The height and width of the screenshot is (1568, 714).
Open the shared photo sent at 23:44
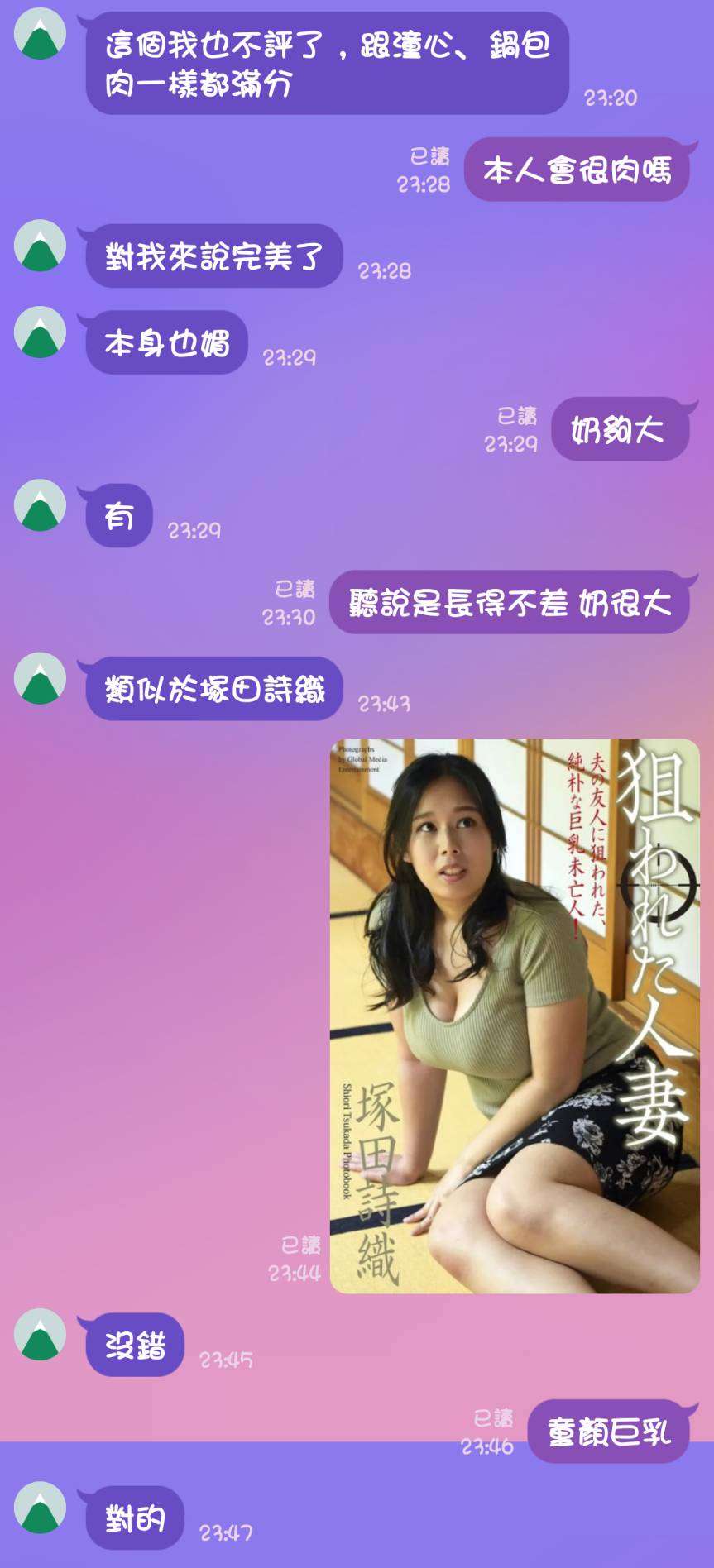(515, 1016)
